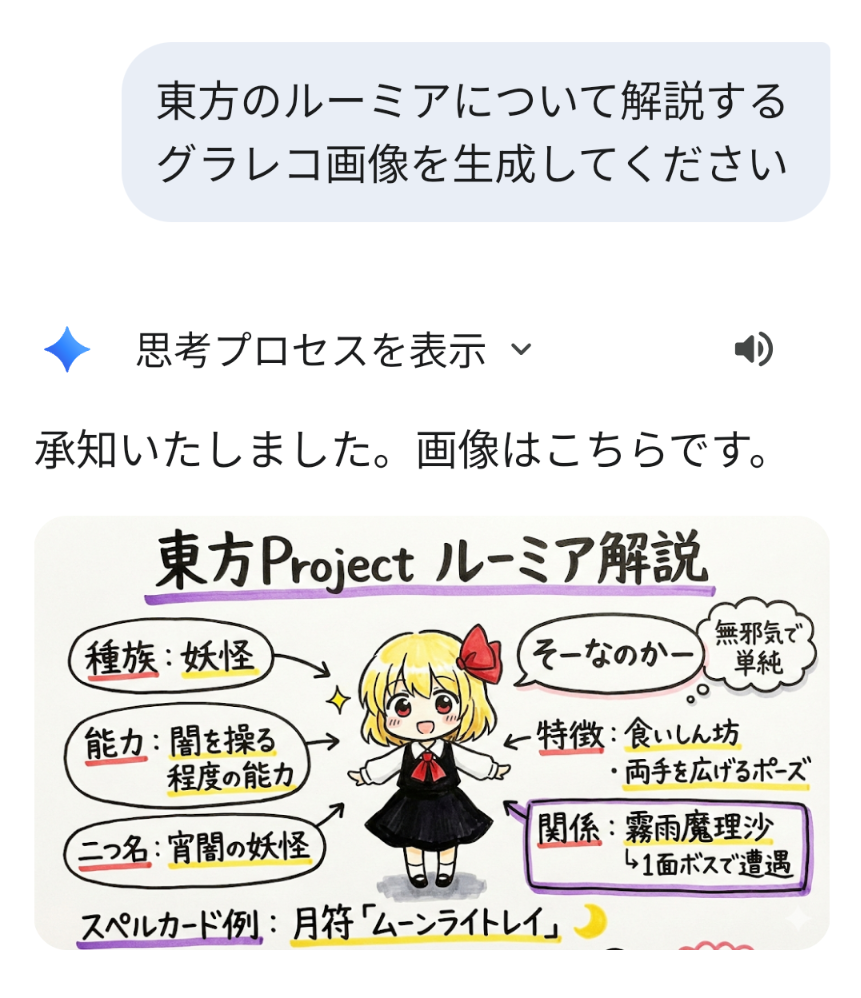Play the response with the speaker icon
The image size is (861, 998).
pos(753,349)
